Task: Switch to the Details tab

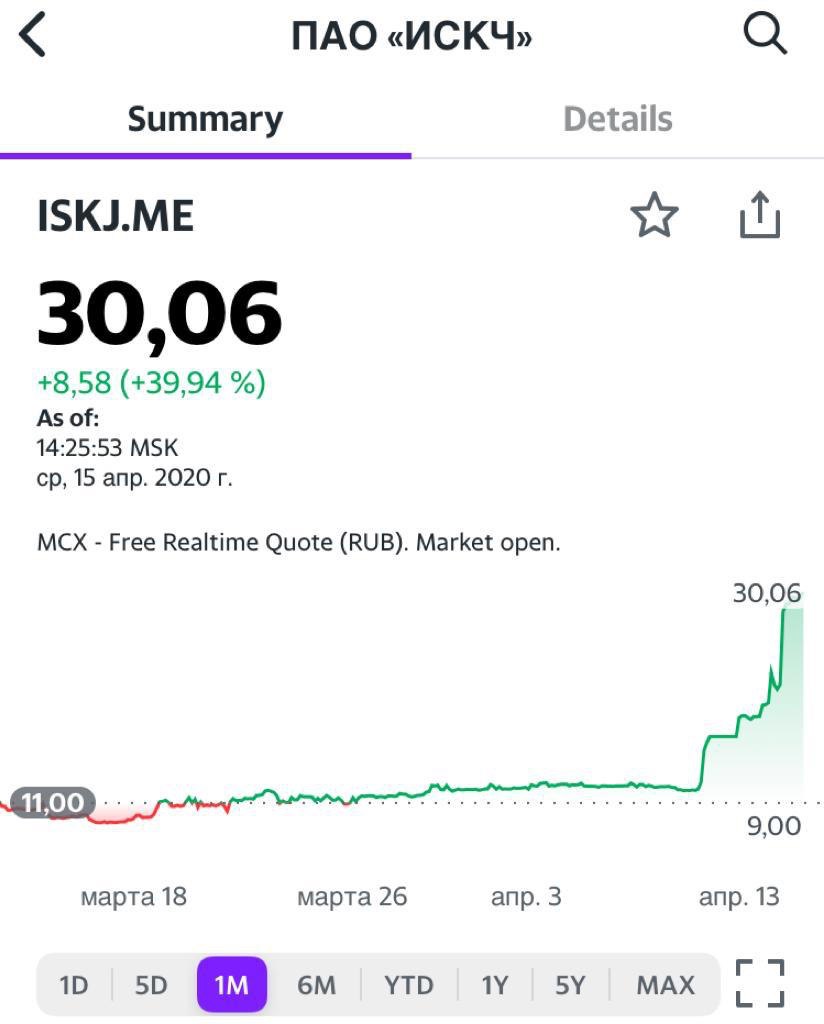Action: tap(617, 119)
